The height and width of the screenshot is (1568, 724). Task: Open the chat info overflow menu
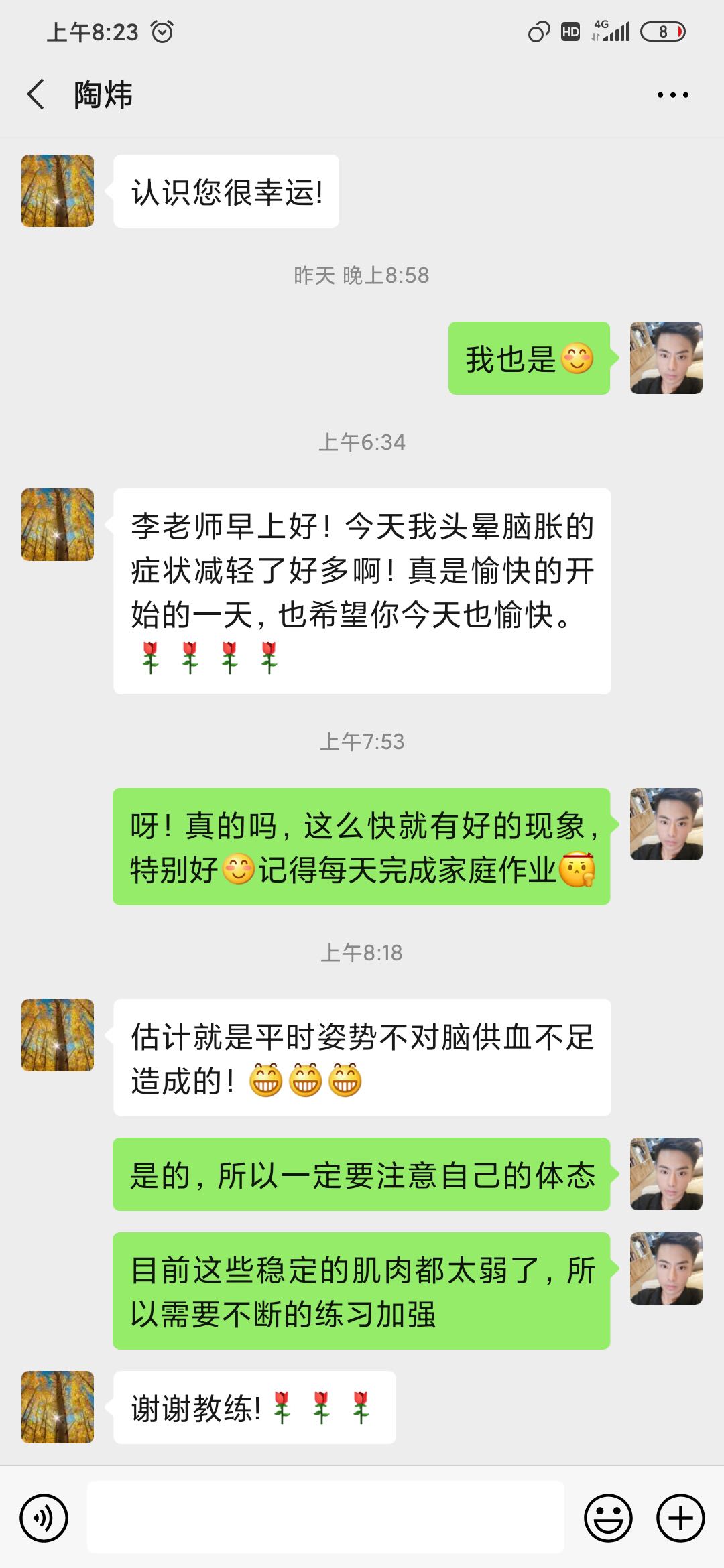point(672,95)
